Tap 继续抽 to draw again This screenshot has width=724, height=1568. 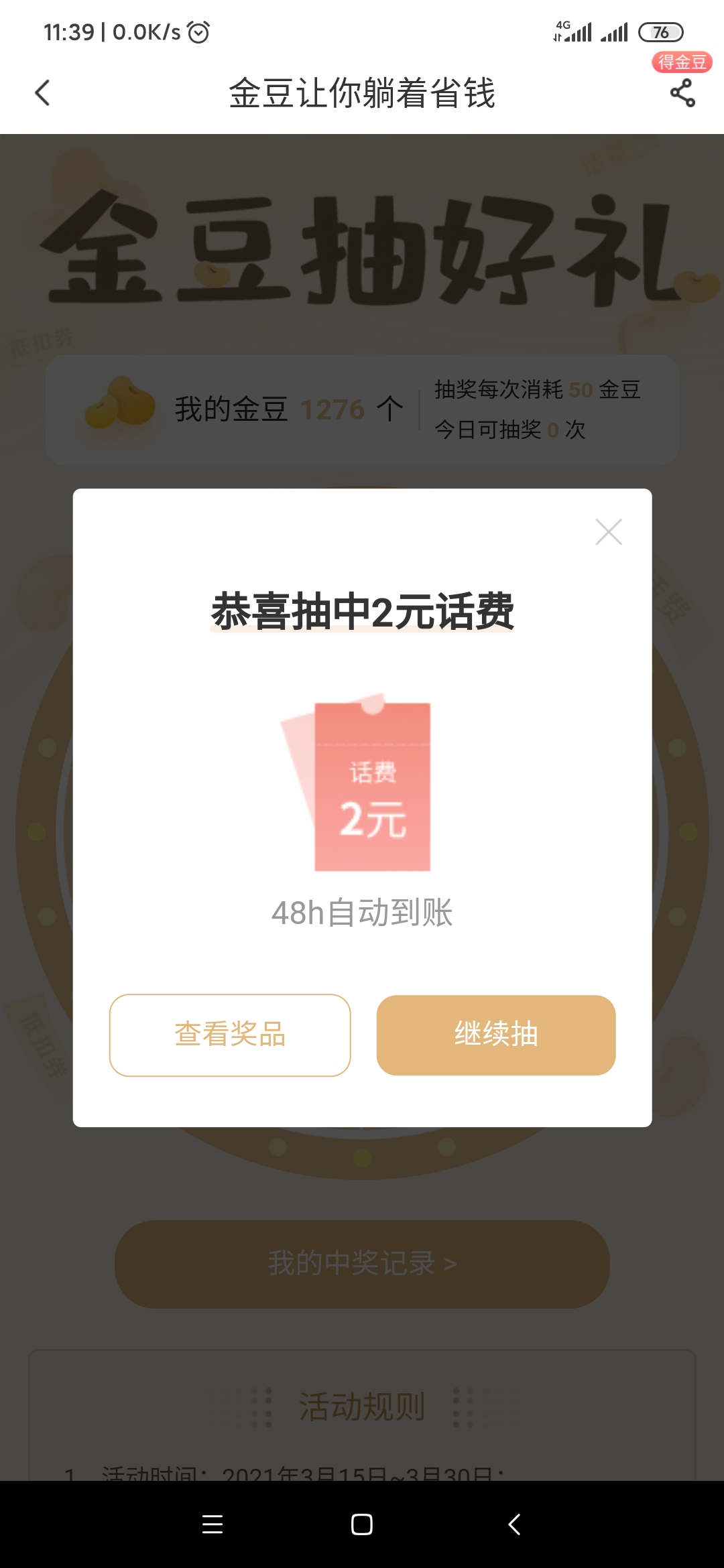click(495, 1035)
